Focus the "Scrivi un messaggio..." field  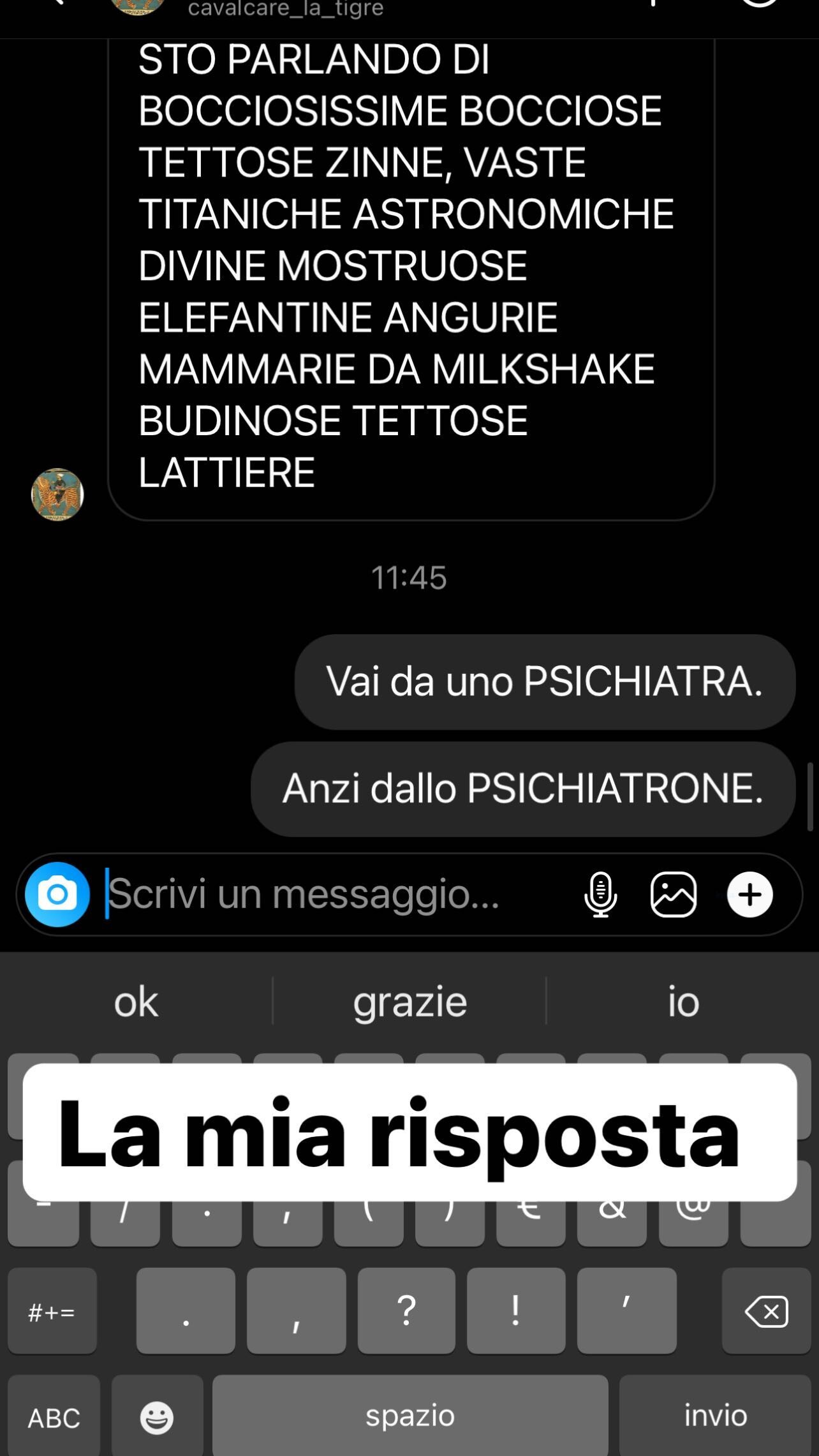(332, 894)
